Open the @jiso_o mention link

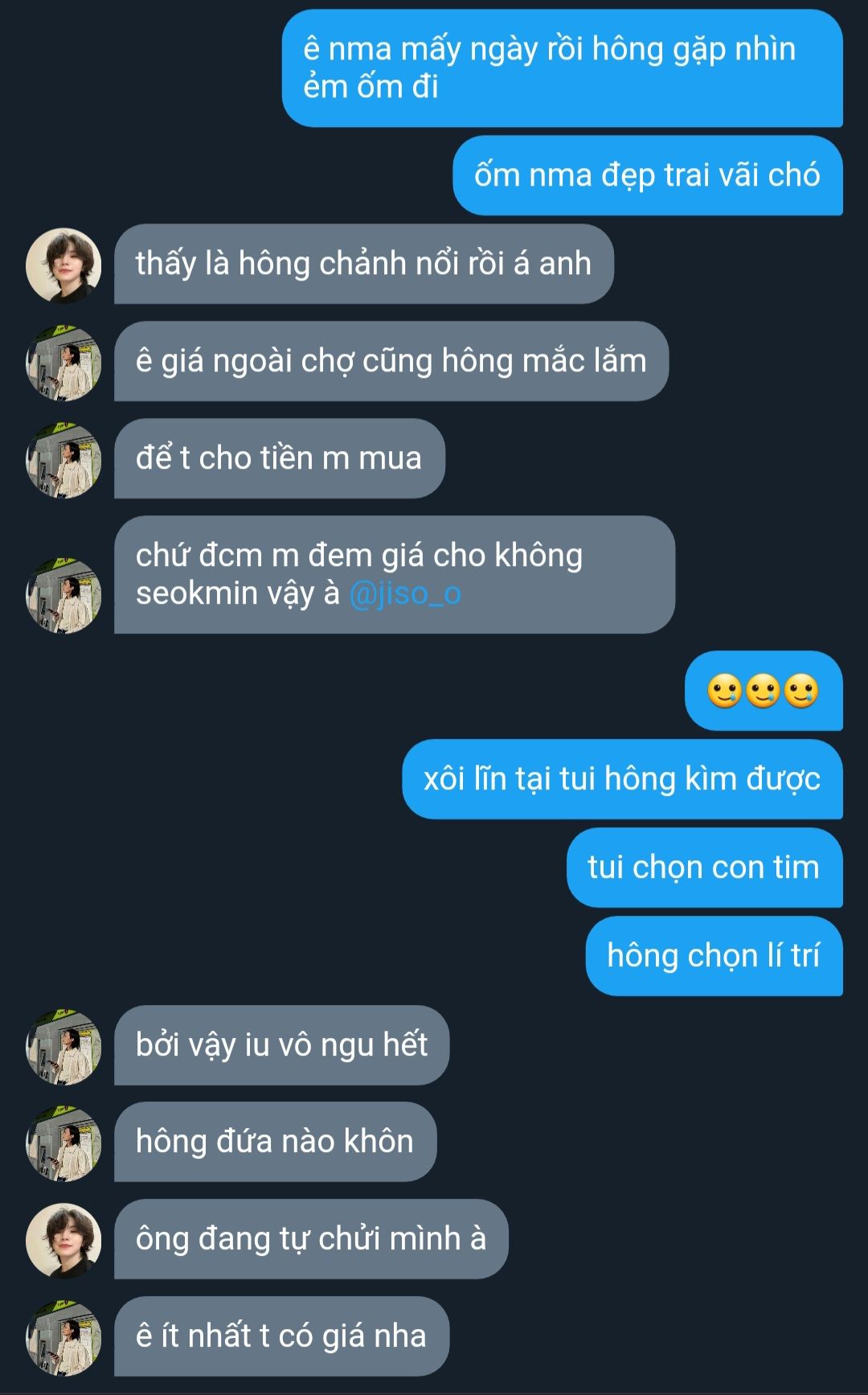point(405,594)
